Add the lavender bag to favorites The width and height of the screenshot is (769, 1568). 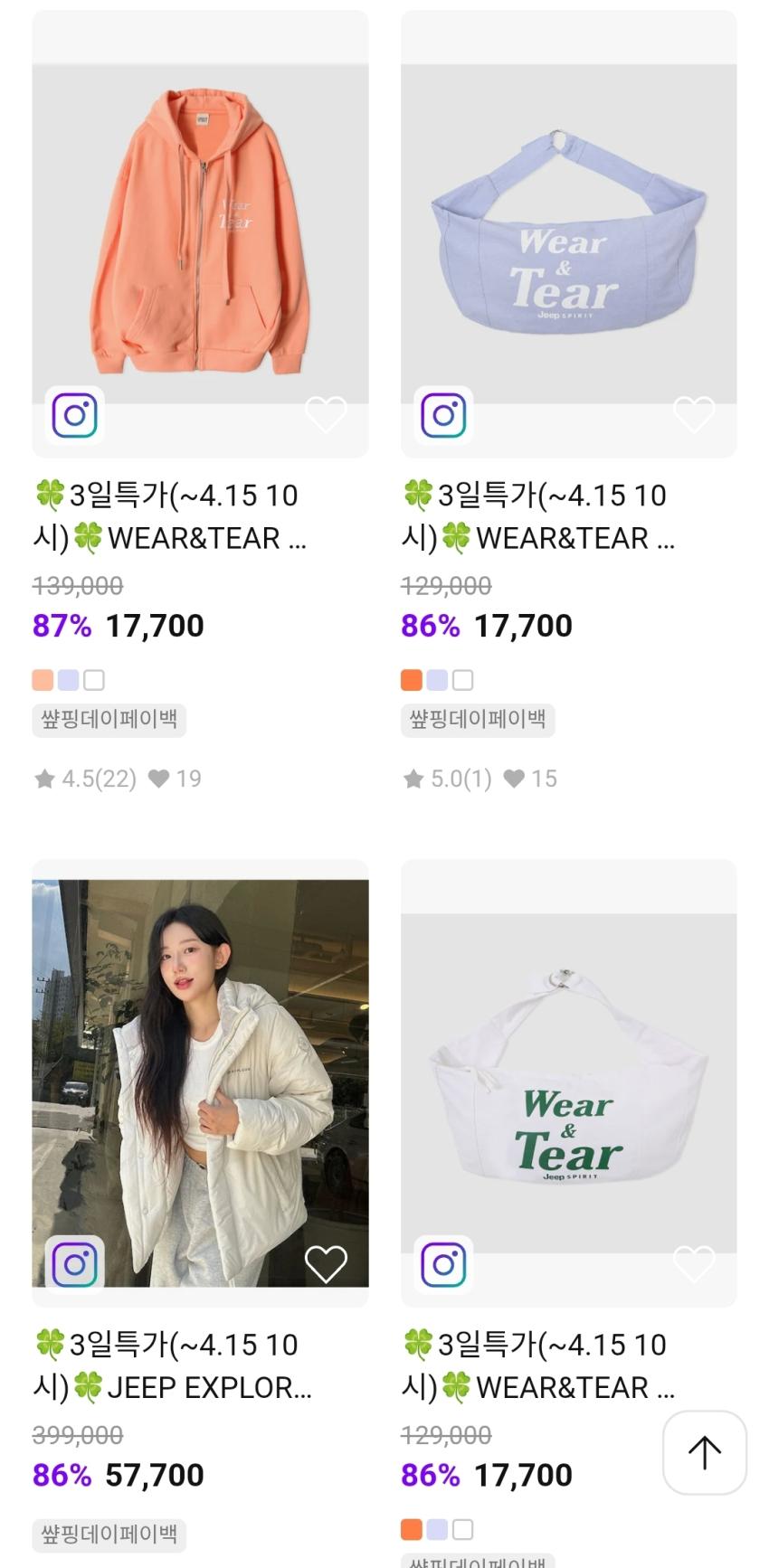(x=694, y=415)
